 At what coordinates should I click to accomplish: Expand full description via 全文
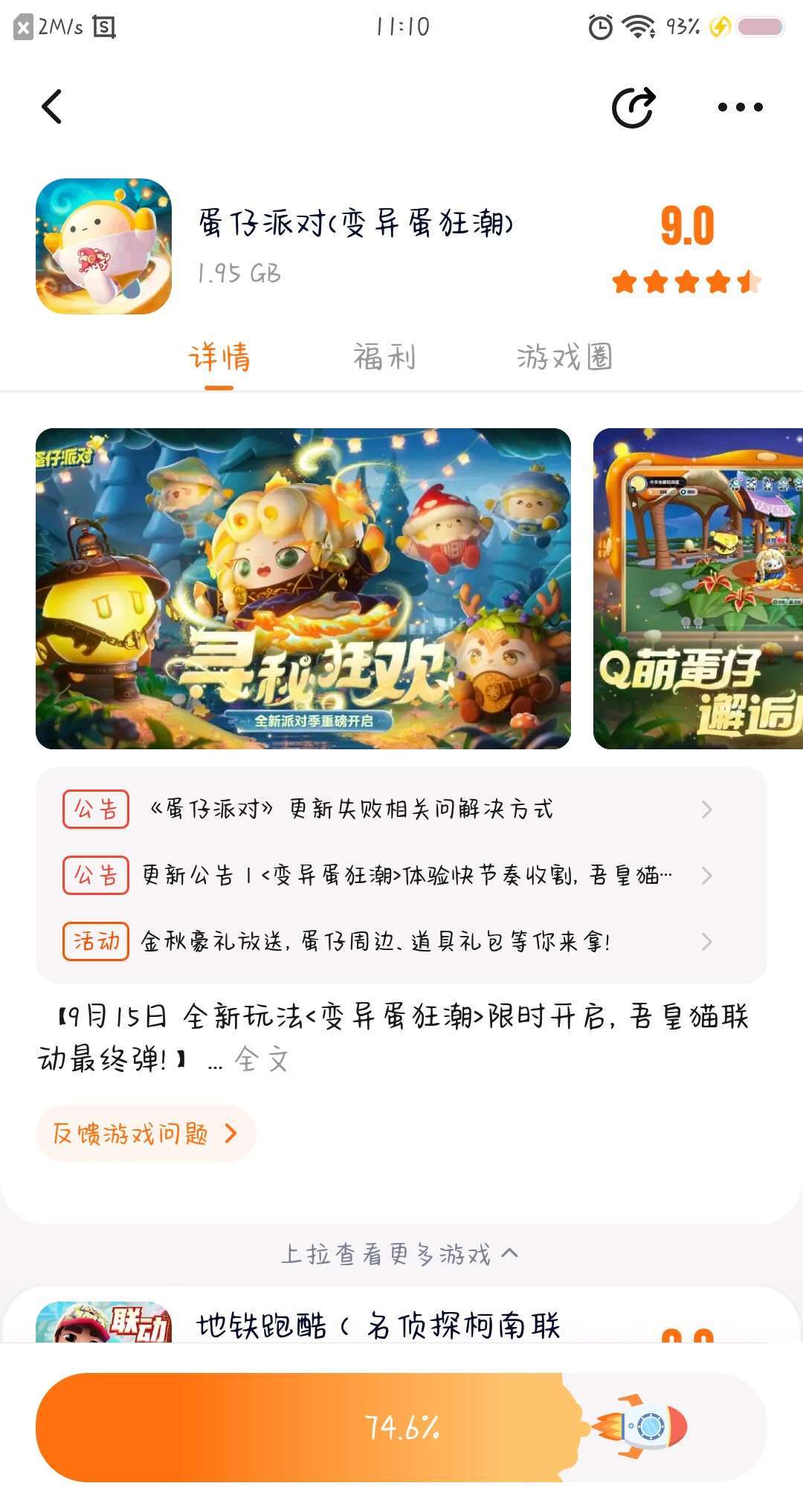262,1059
